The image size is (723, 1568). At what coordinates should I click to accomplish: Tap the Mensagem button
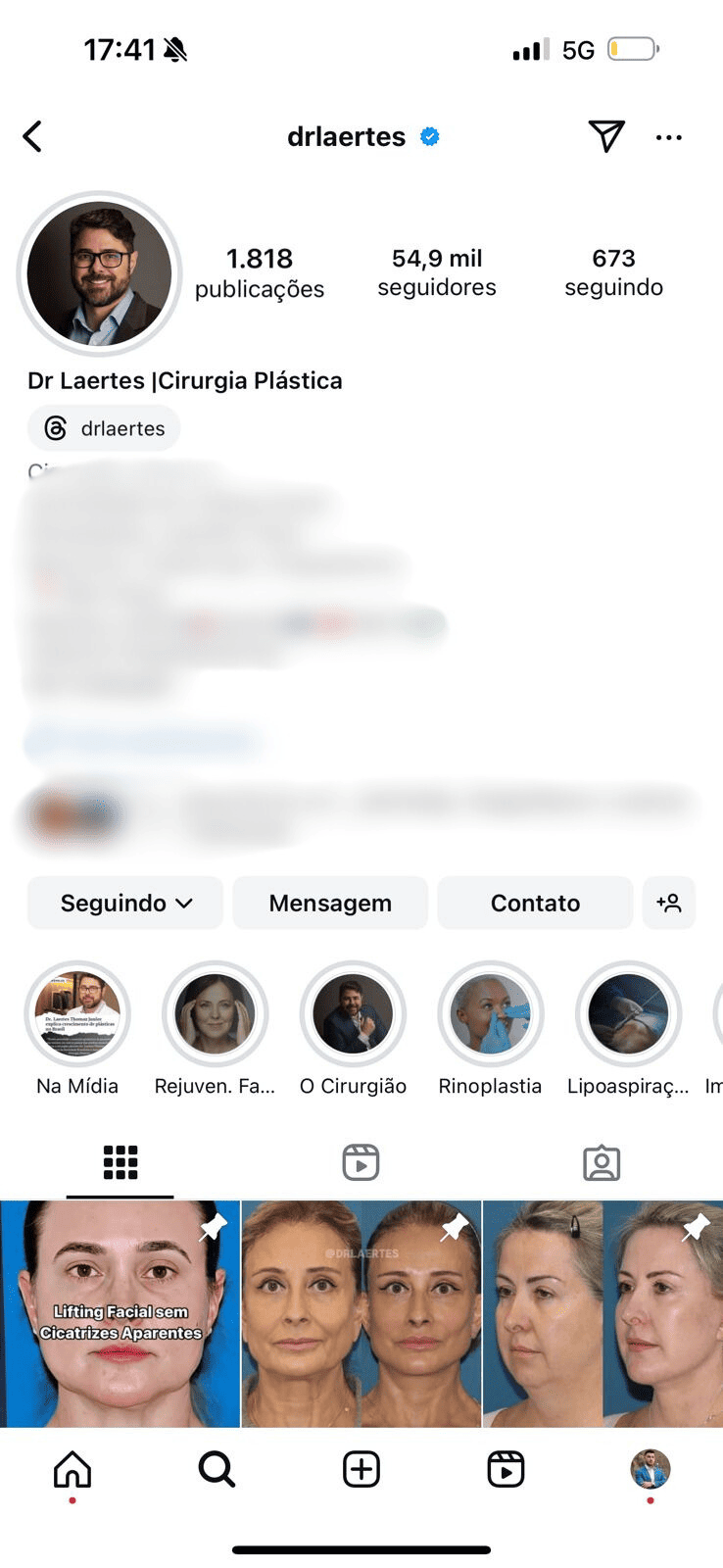[330, 903]
